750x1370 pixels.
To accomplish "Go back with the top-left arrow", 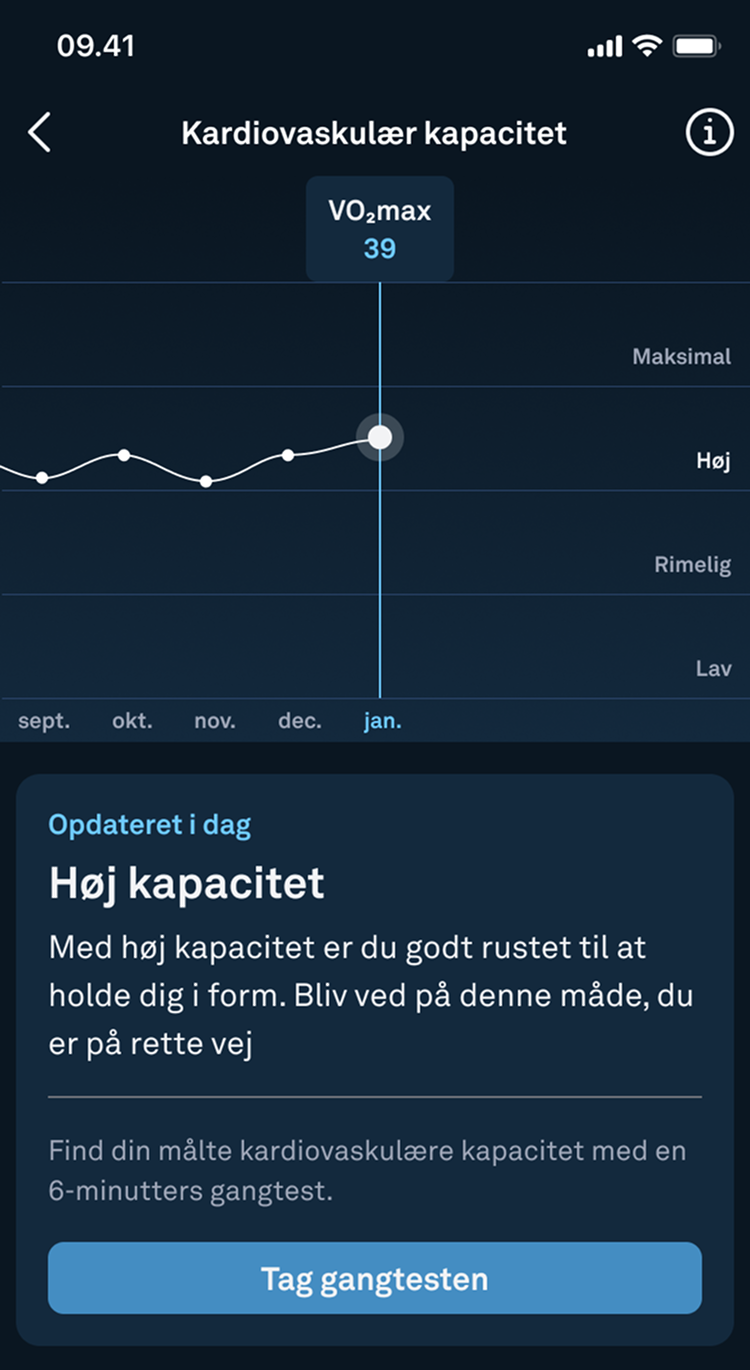I will point(39,132).
